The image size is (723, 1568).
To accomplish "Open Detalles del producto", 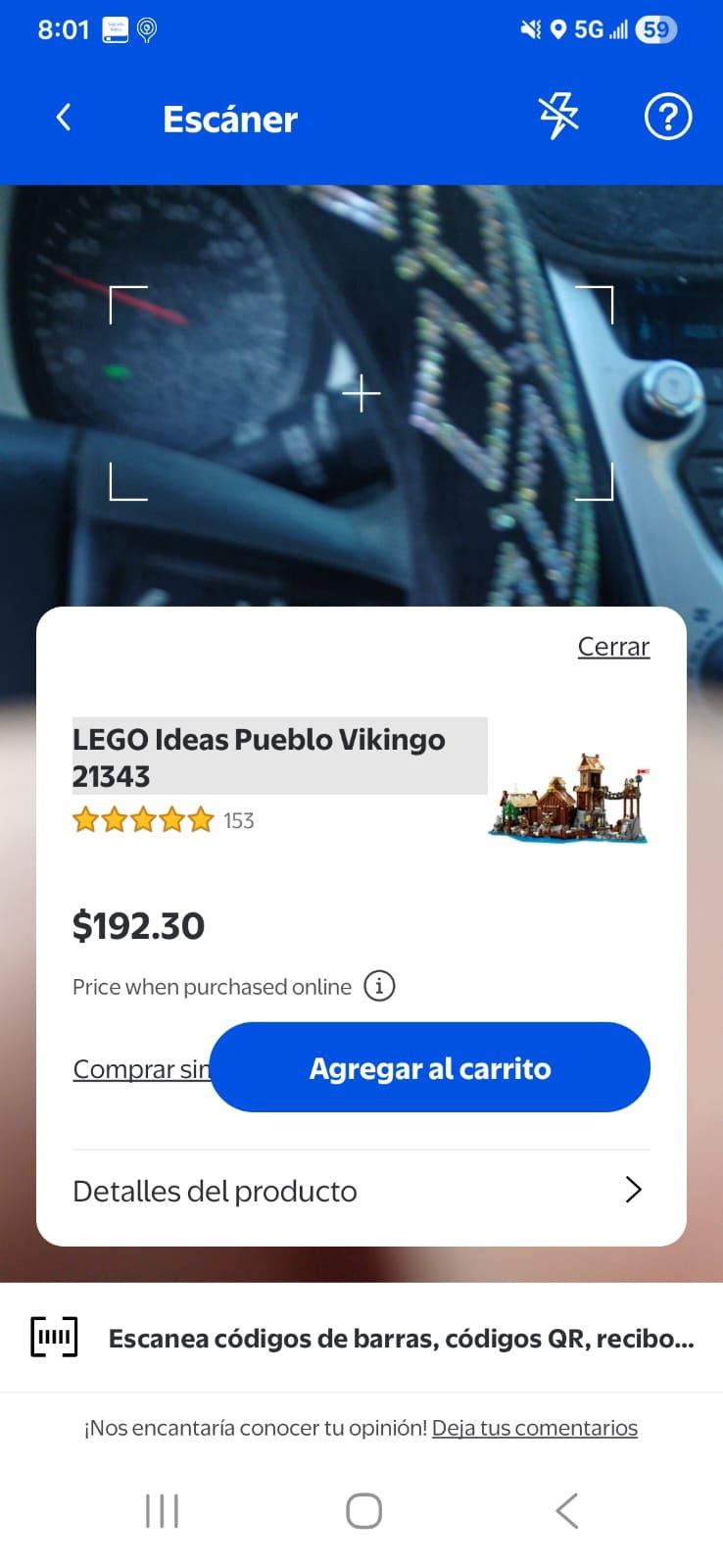I will 361,1191.
